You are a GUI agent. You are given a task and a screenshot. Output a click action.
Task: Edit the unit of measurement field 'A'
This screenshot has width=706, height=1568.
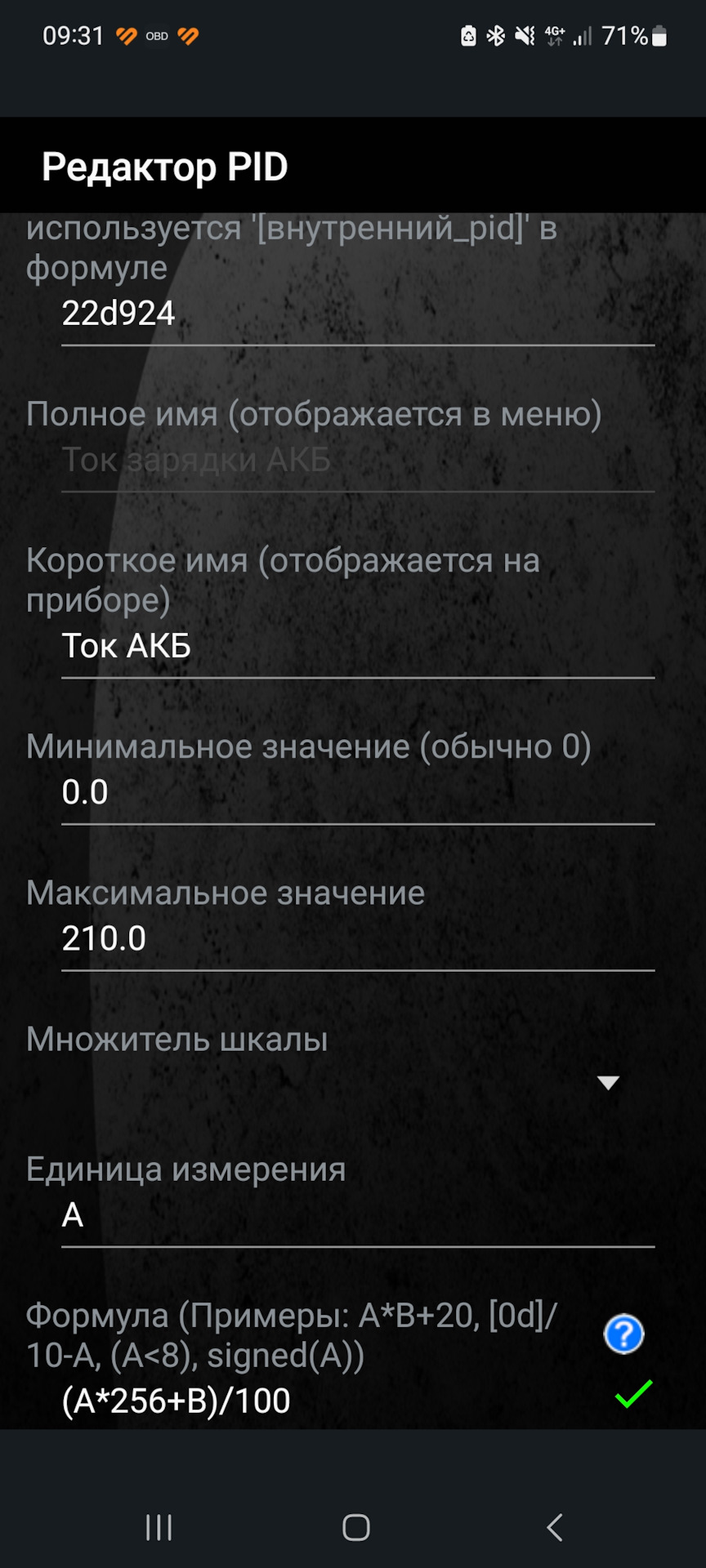pyautogui.click(x=357, y=1216)
